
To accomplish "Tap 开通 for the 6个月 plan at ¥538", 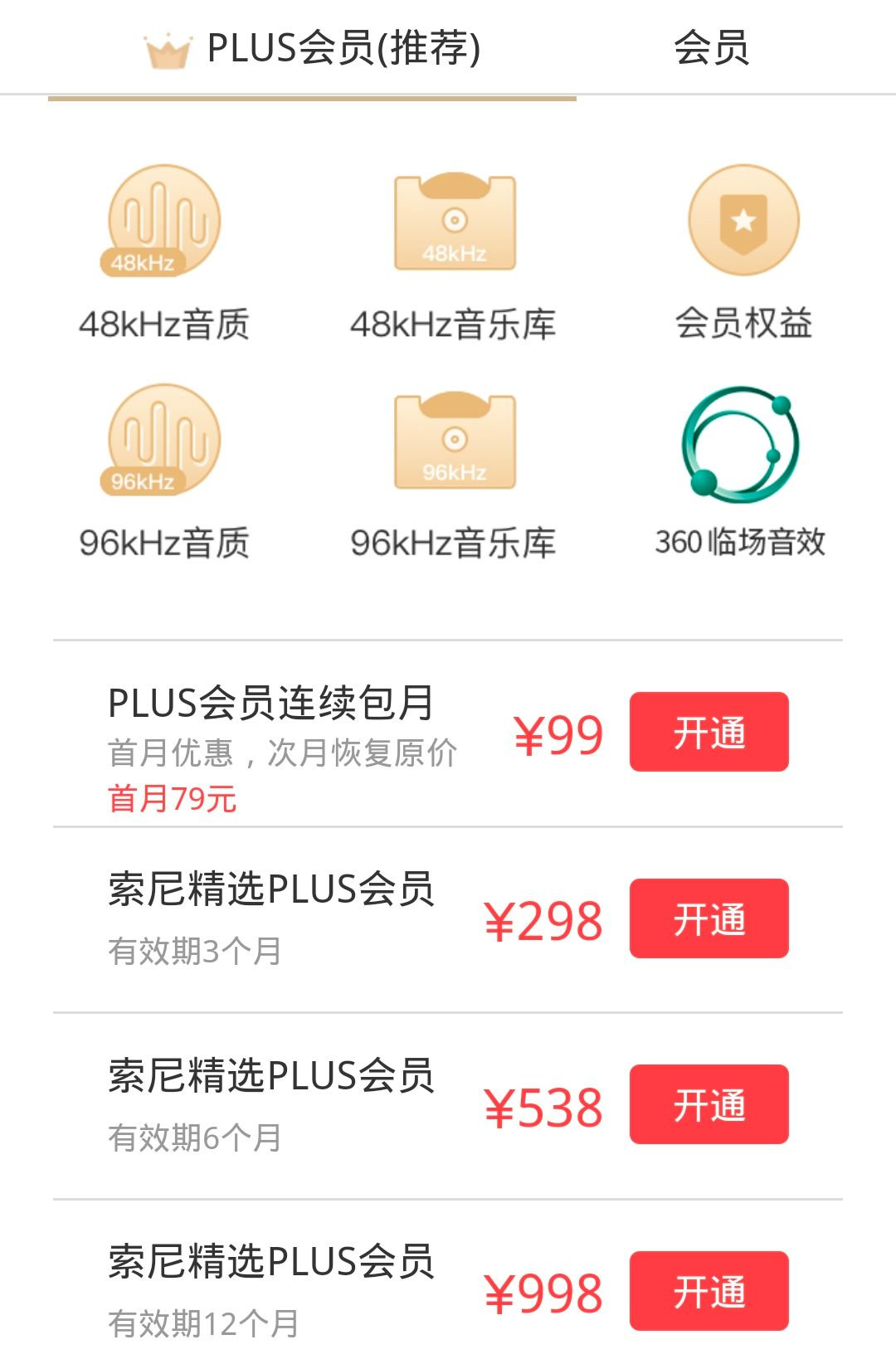I will coord(709,1104).
